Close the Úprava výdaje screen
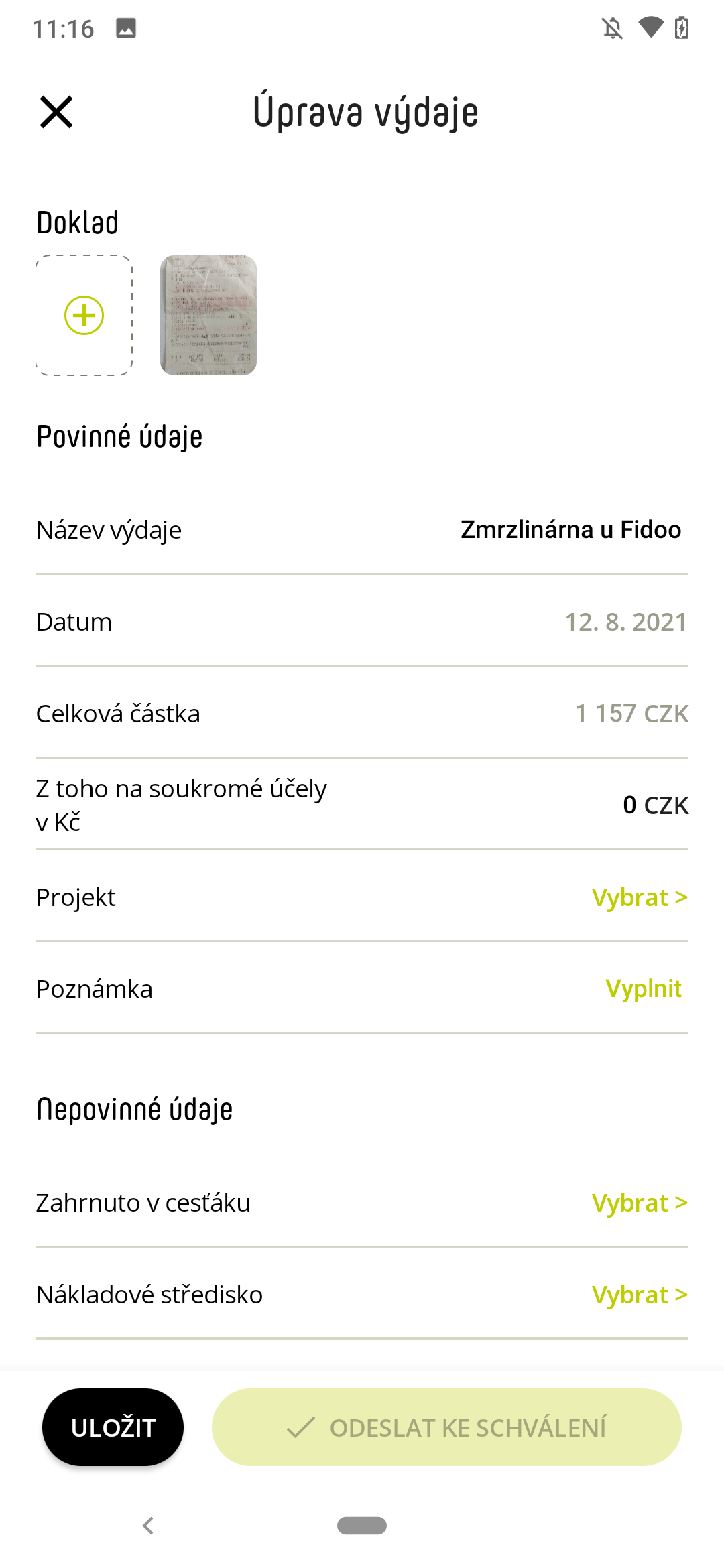 [56, 112]
